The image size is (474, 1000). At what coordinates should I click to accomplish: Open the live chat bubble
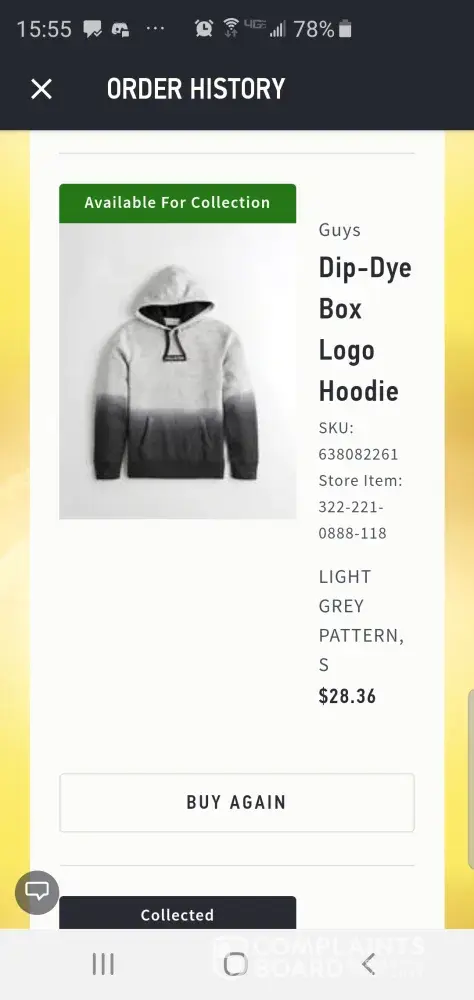click(x=37, y=892)
